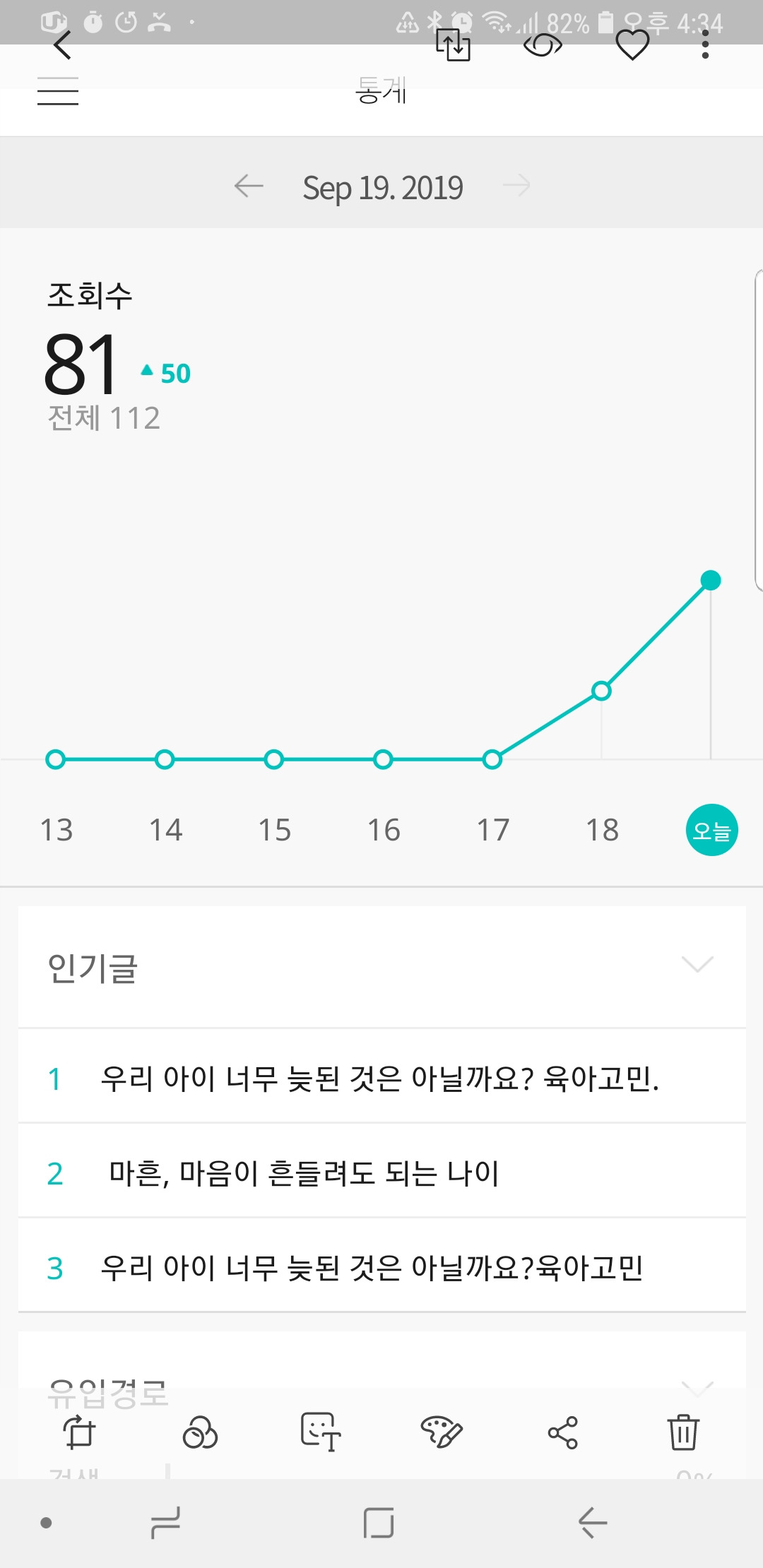Open the filters and effects tool
This screenshot has height=1568, width=763.
(x=200, y=1432)
